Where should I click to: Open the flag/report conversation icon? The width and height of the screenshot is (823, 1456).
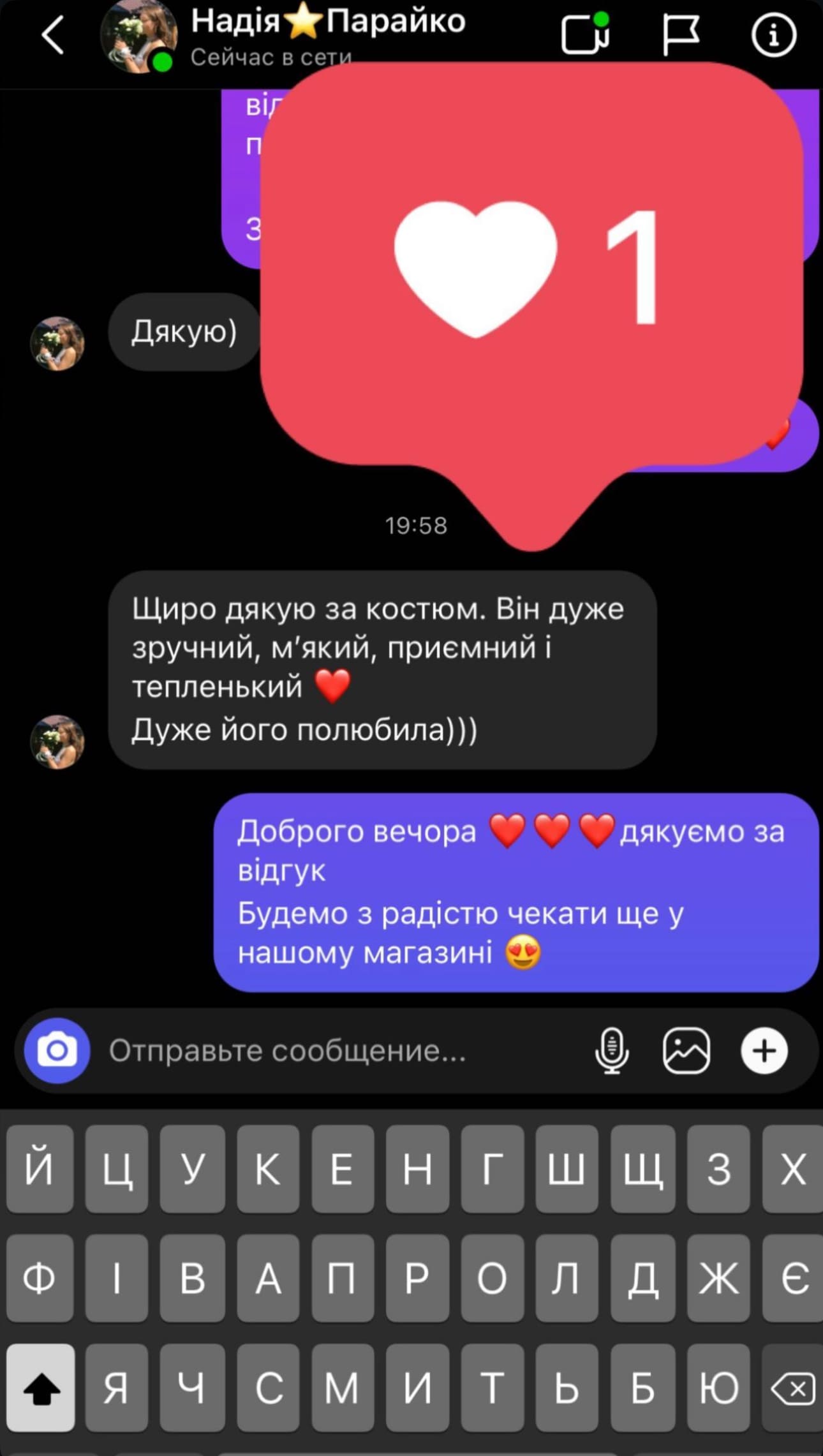coord(682,35)
